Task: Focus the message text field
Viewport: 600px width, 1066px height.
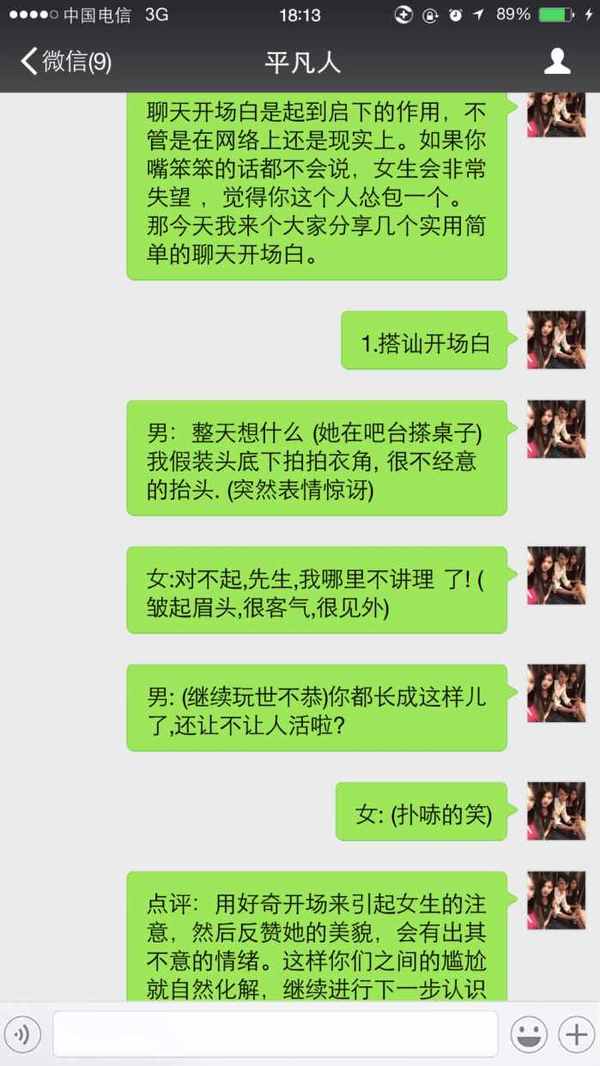Action: click(275, 1033)
